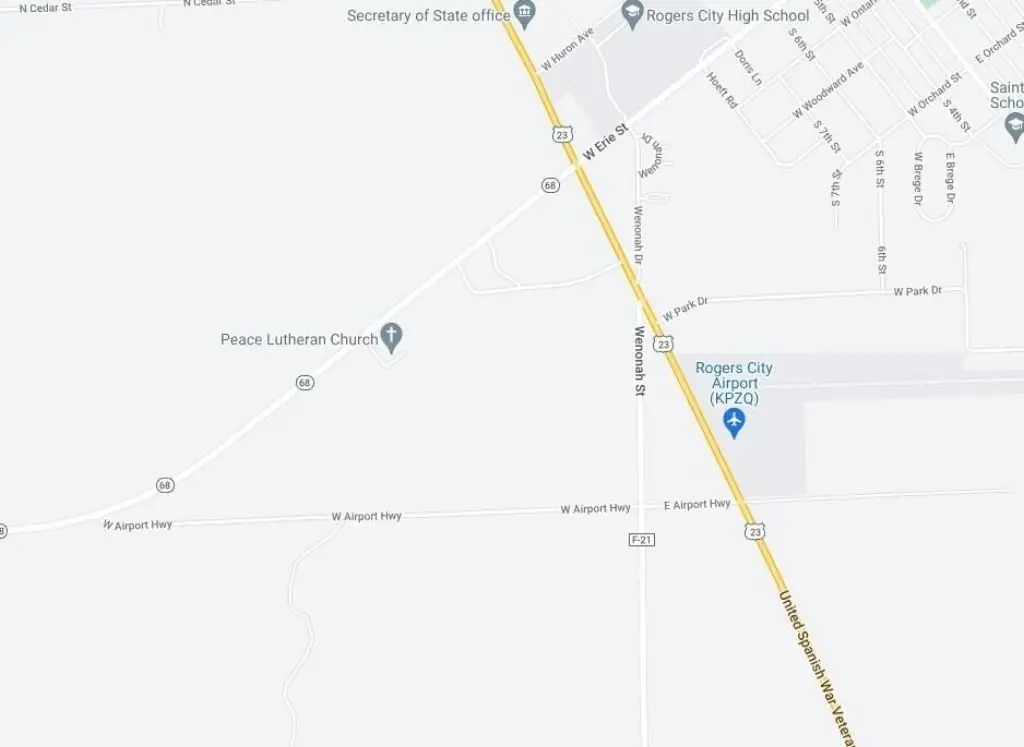The image size is (1024, 747).
Task: Open the Rogers City Airport (KPZQ) marker
Action: [734, 422]
